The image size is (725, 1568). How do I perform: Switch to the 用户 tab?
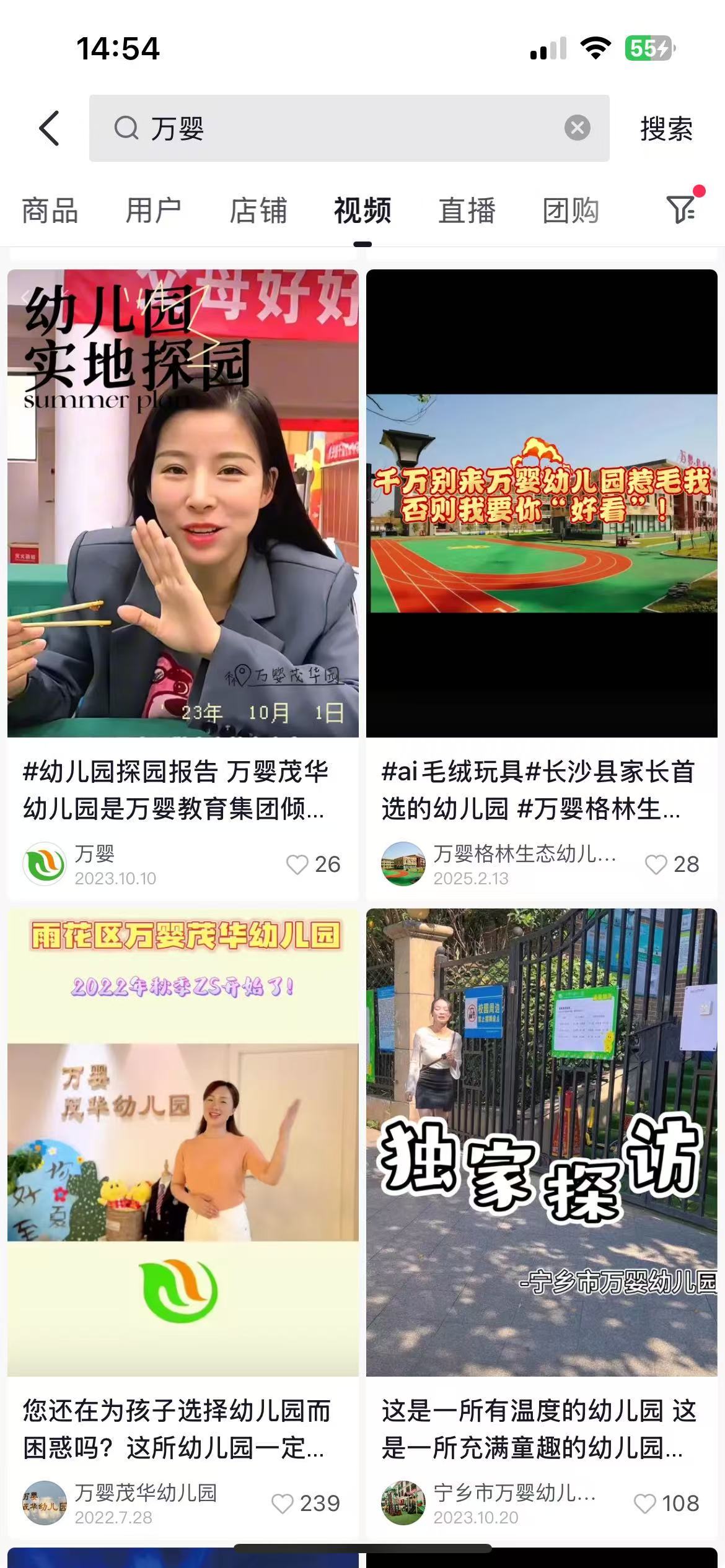[x=153, y=211]
